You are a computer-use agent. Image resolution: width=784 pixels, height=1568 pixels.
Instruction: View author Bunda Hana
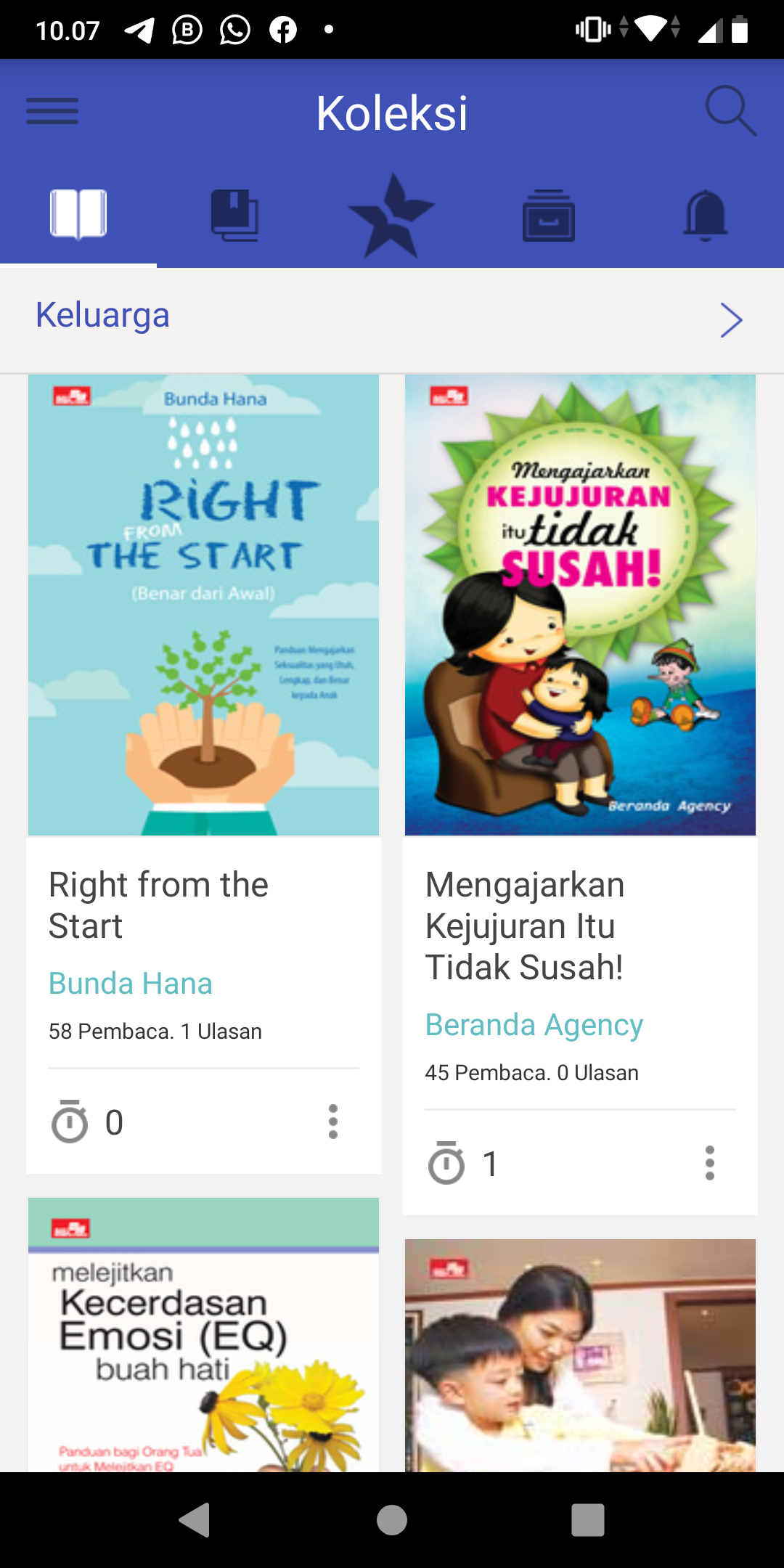click(131, 984)
